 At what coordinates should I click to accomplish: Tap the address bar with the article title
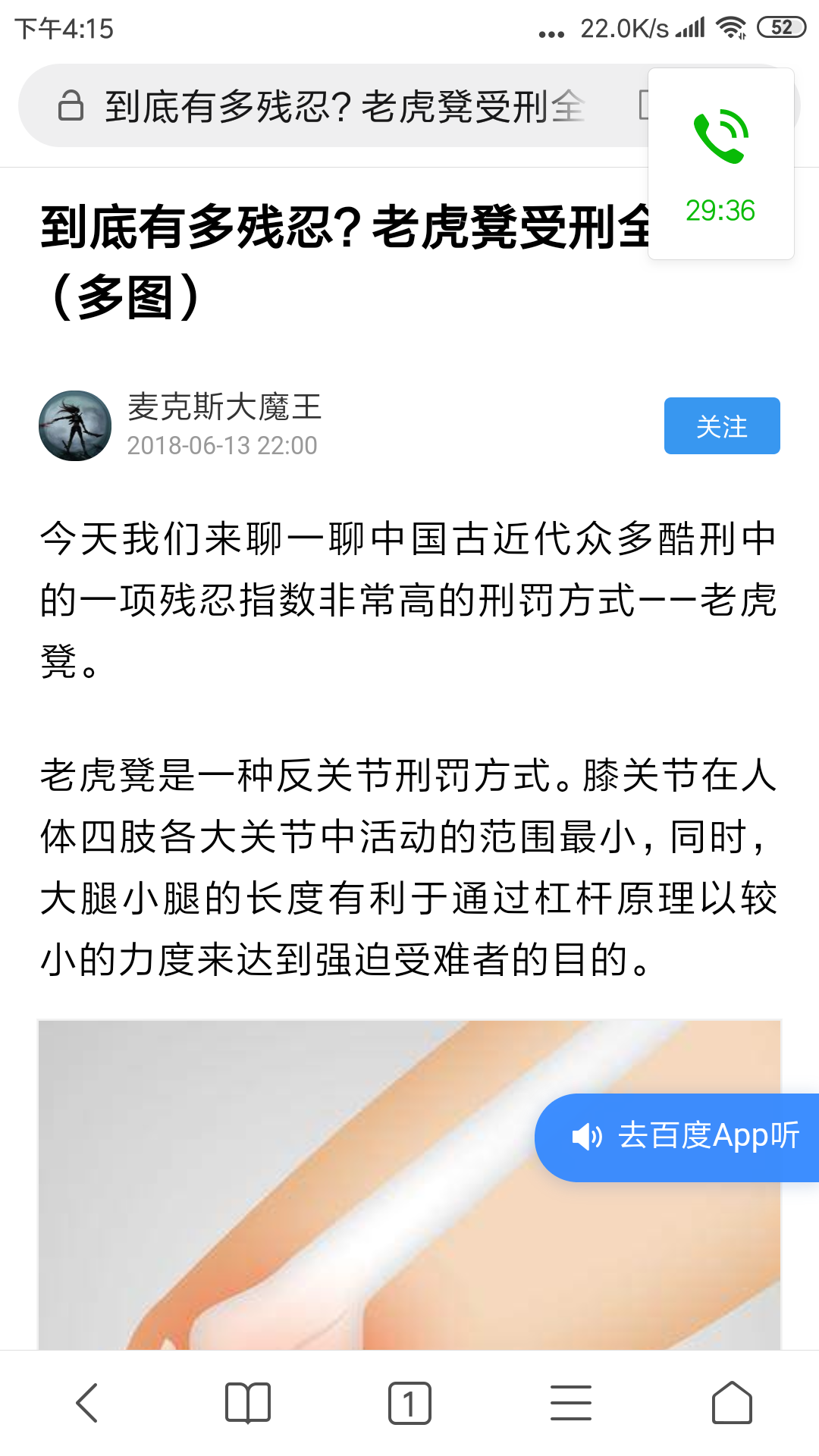[341, 106]
